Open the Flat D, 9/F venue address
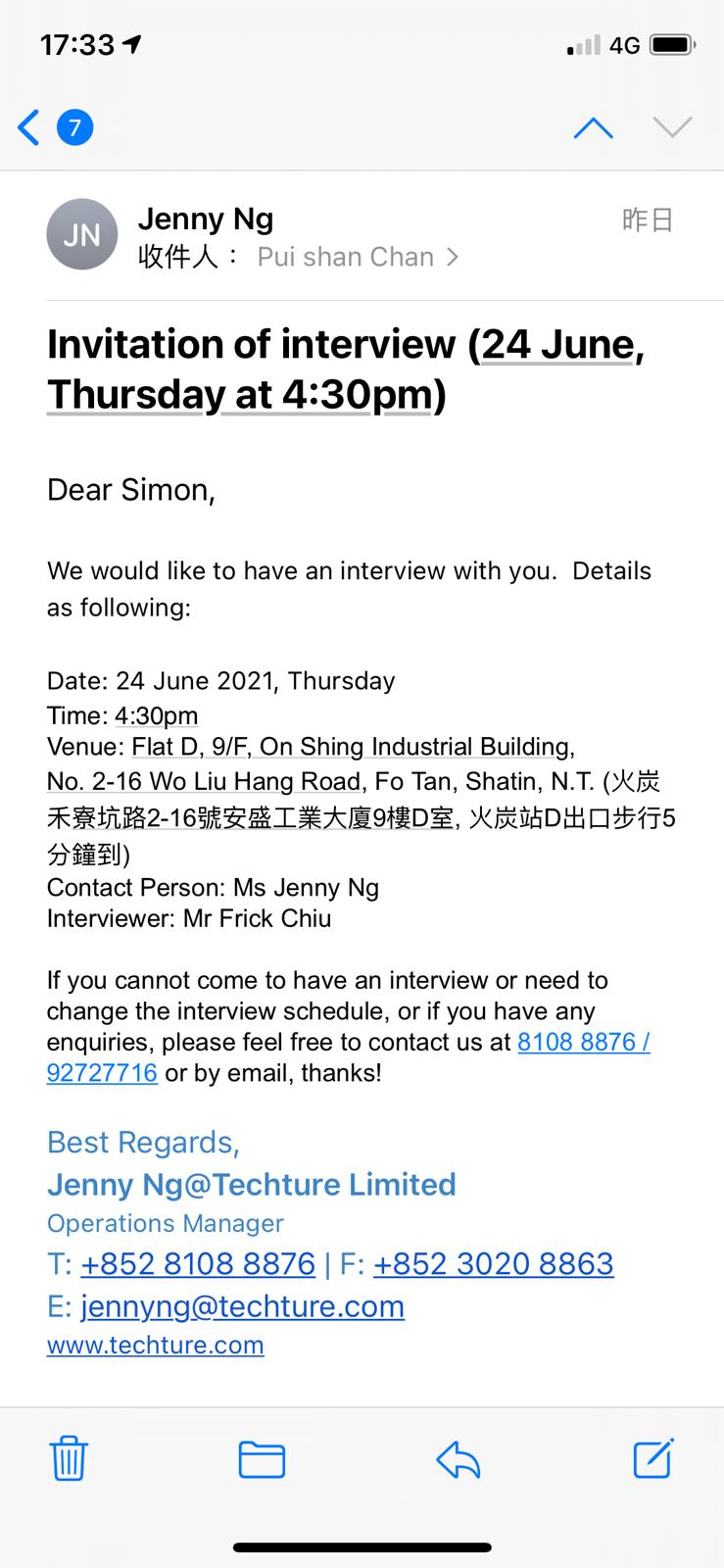This screenshot has width=724, height=1568. coord(353,748)
